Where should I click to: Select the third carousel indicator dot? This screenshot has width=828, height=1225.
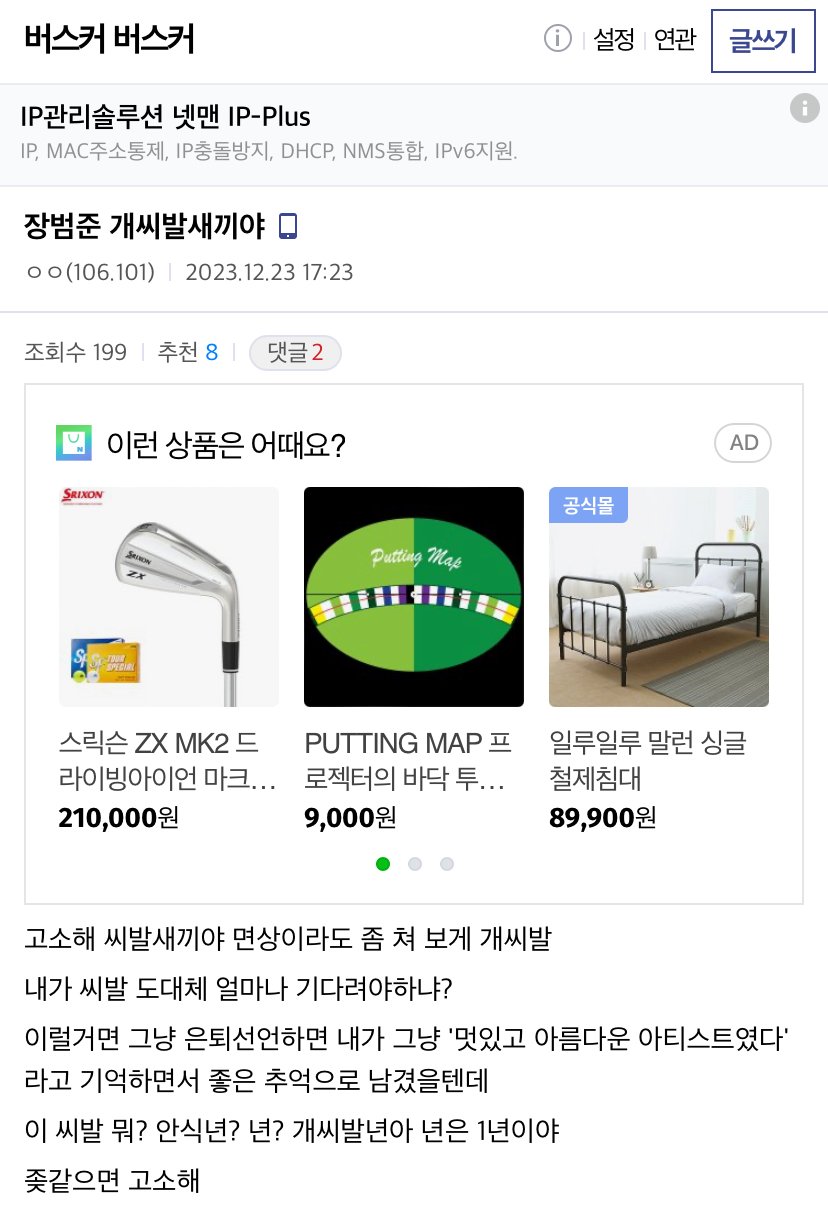(x=447, y=863)
